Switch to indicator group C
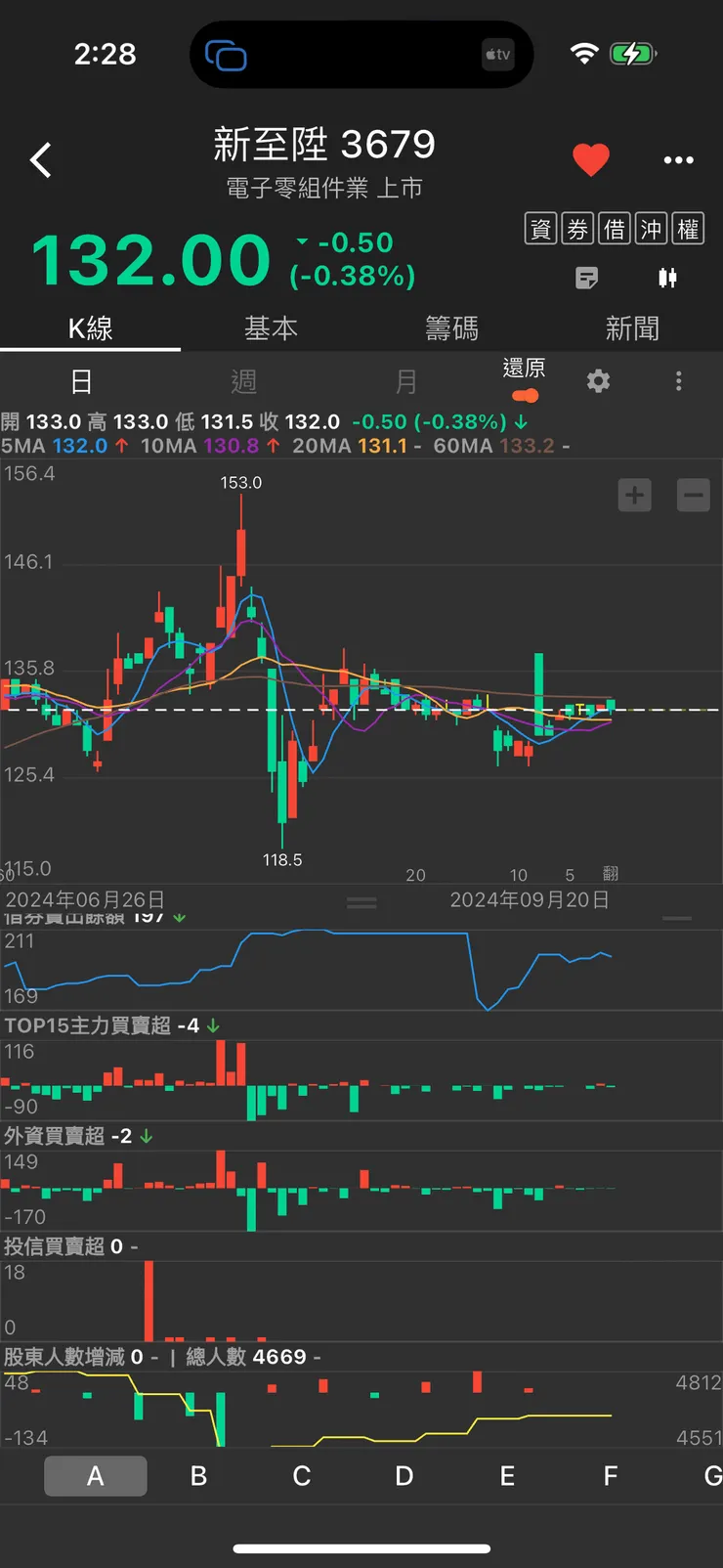The width and height of the screenshot is (723, 1568). coord(302,1476)
